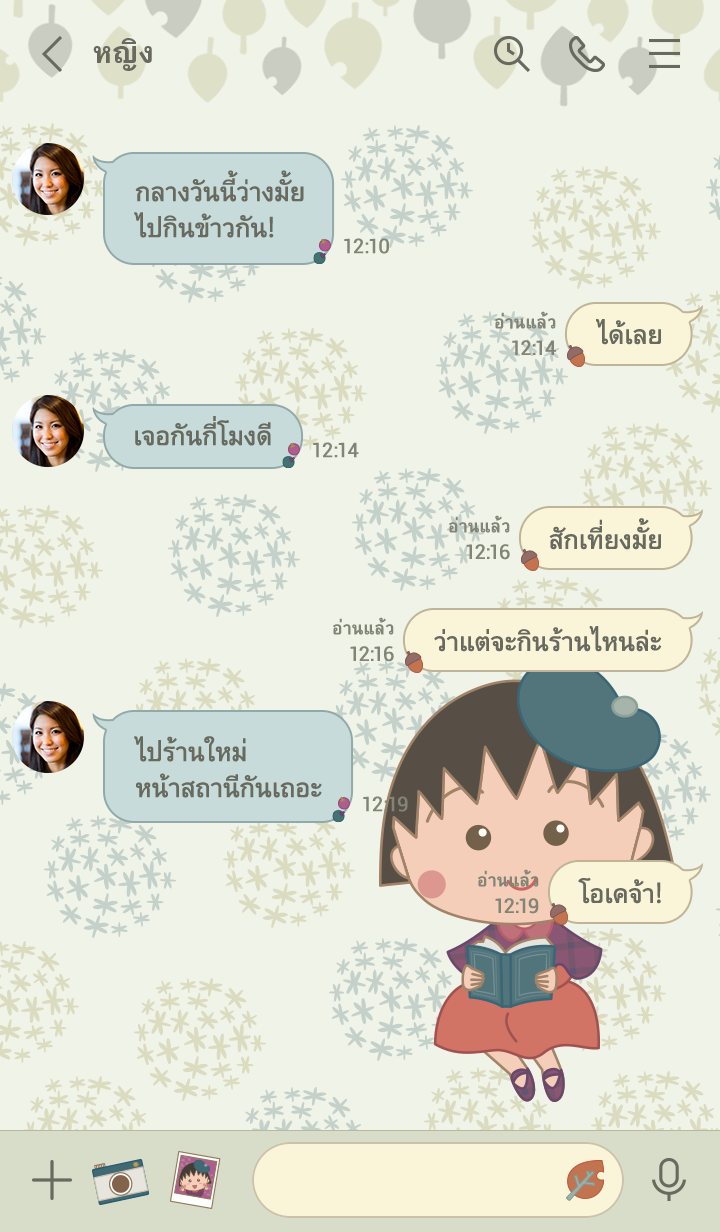Open the chat menu with three lines
The height and width of the screenshot is (1232, 720).
[x=664, y=54]
